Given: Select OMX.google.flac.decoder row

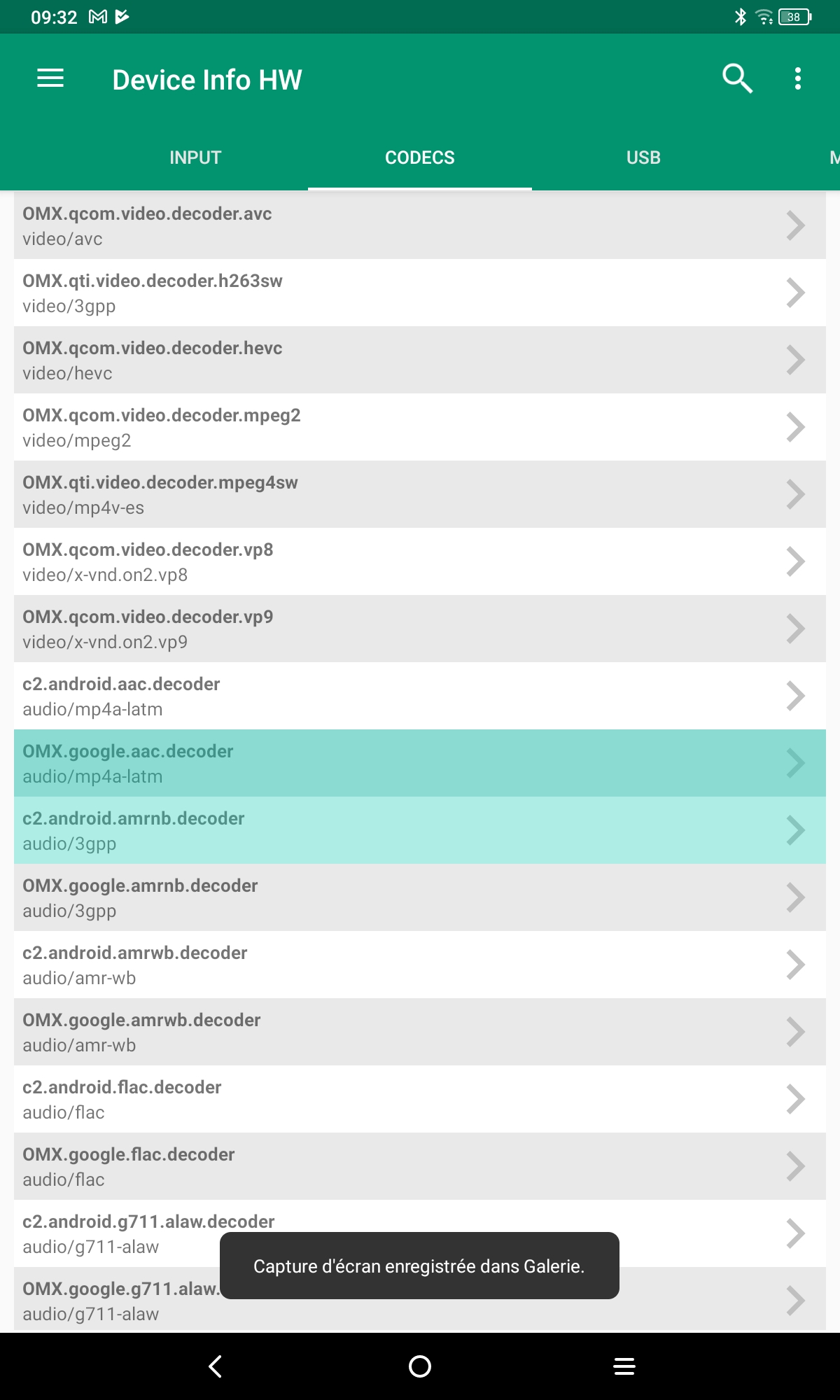Looking at the screenshot, I should [x=420, y=1166].
